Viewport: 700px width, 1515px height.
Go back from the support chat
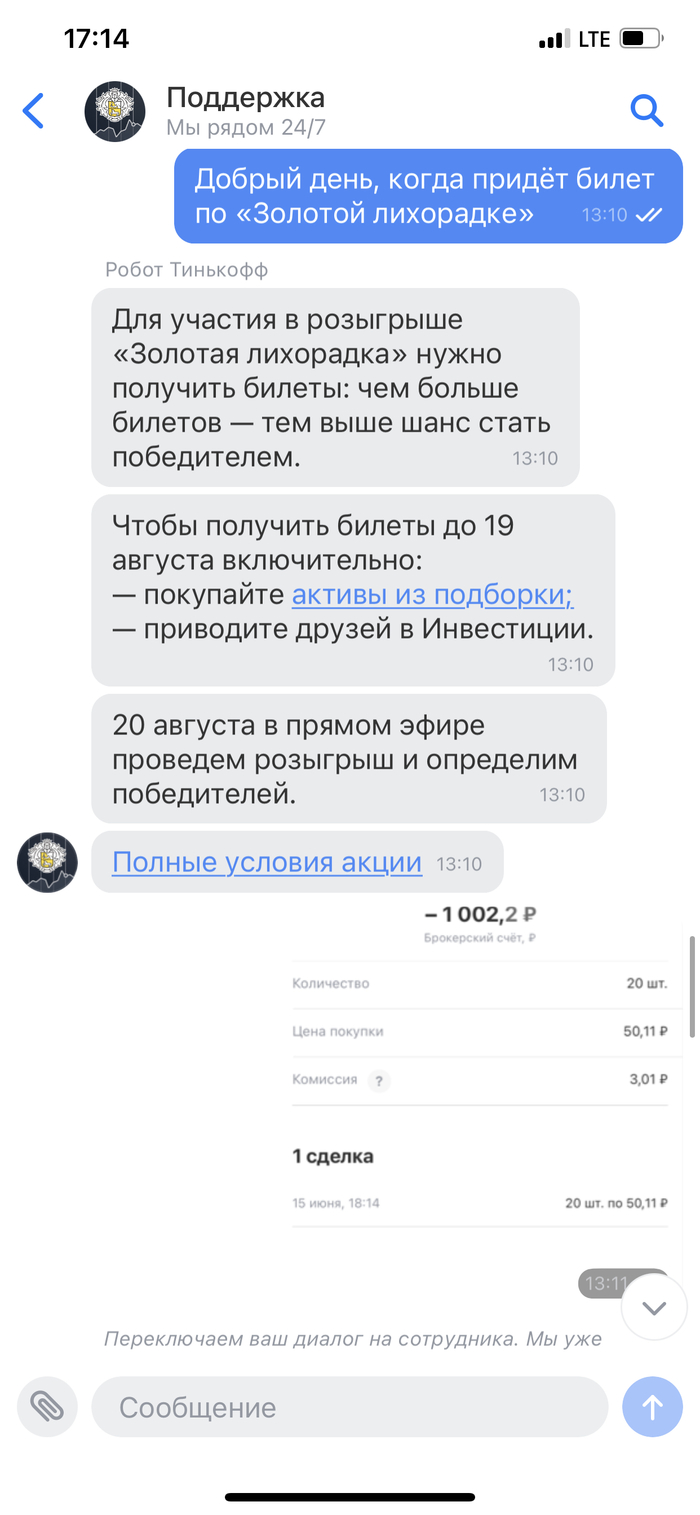34,111
